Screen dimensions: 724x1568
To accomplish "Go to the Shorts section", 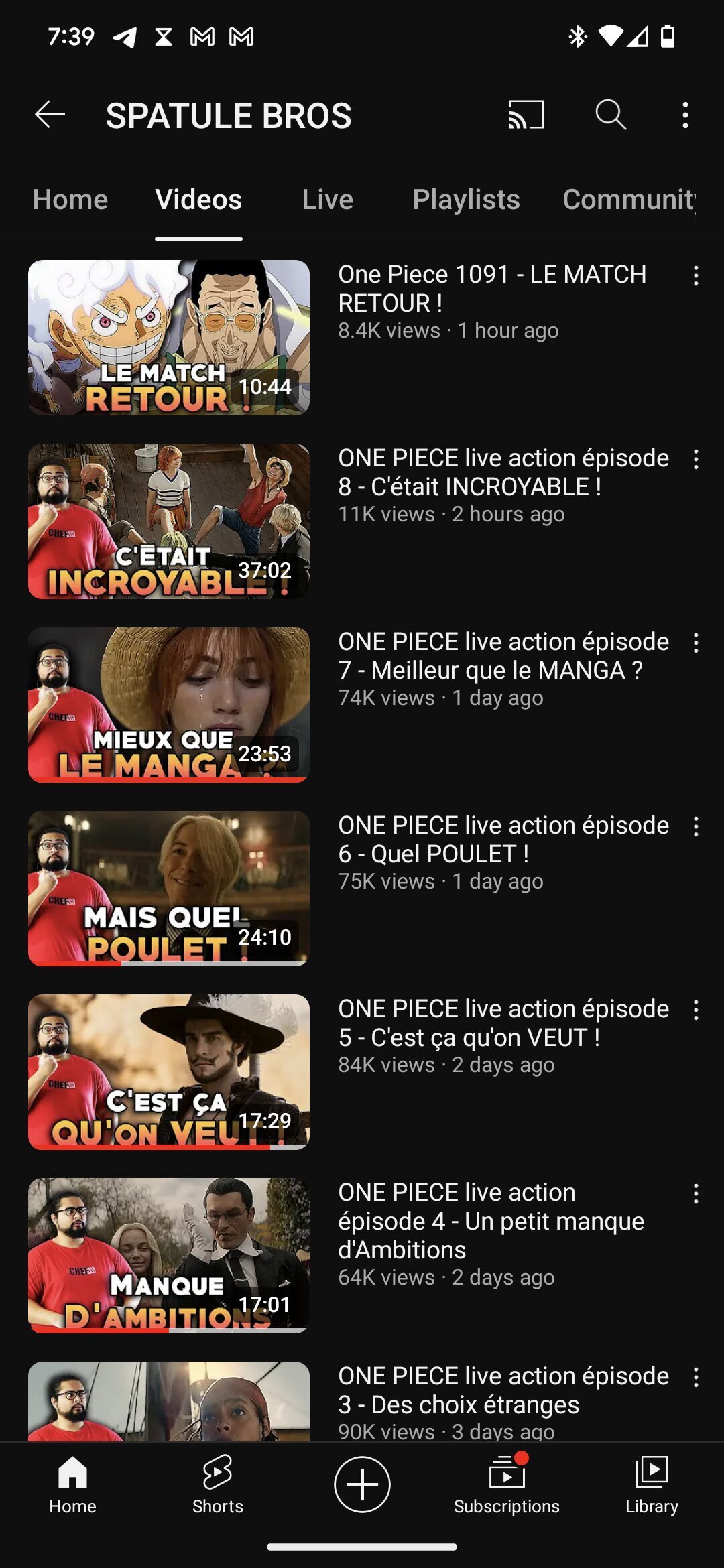I will [x=217, y=1484].
